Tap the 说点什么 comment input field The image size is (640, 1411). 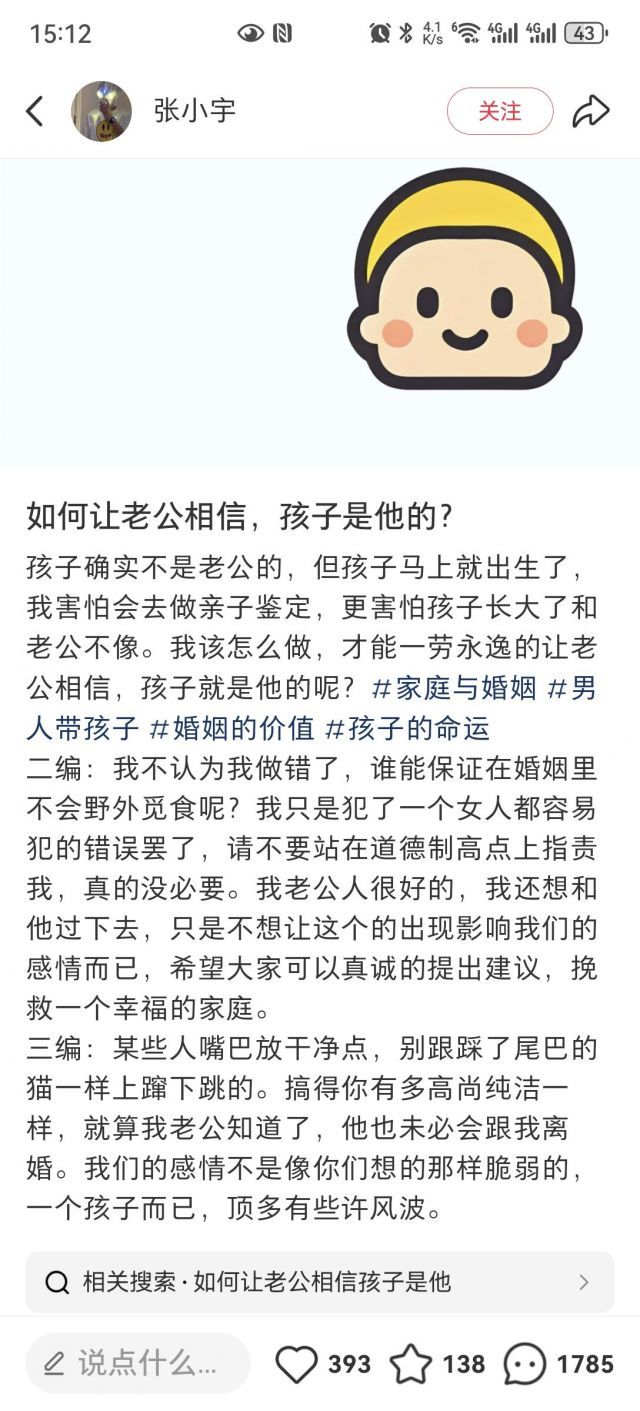138,1363
